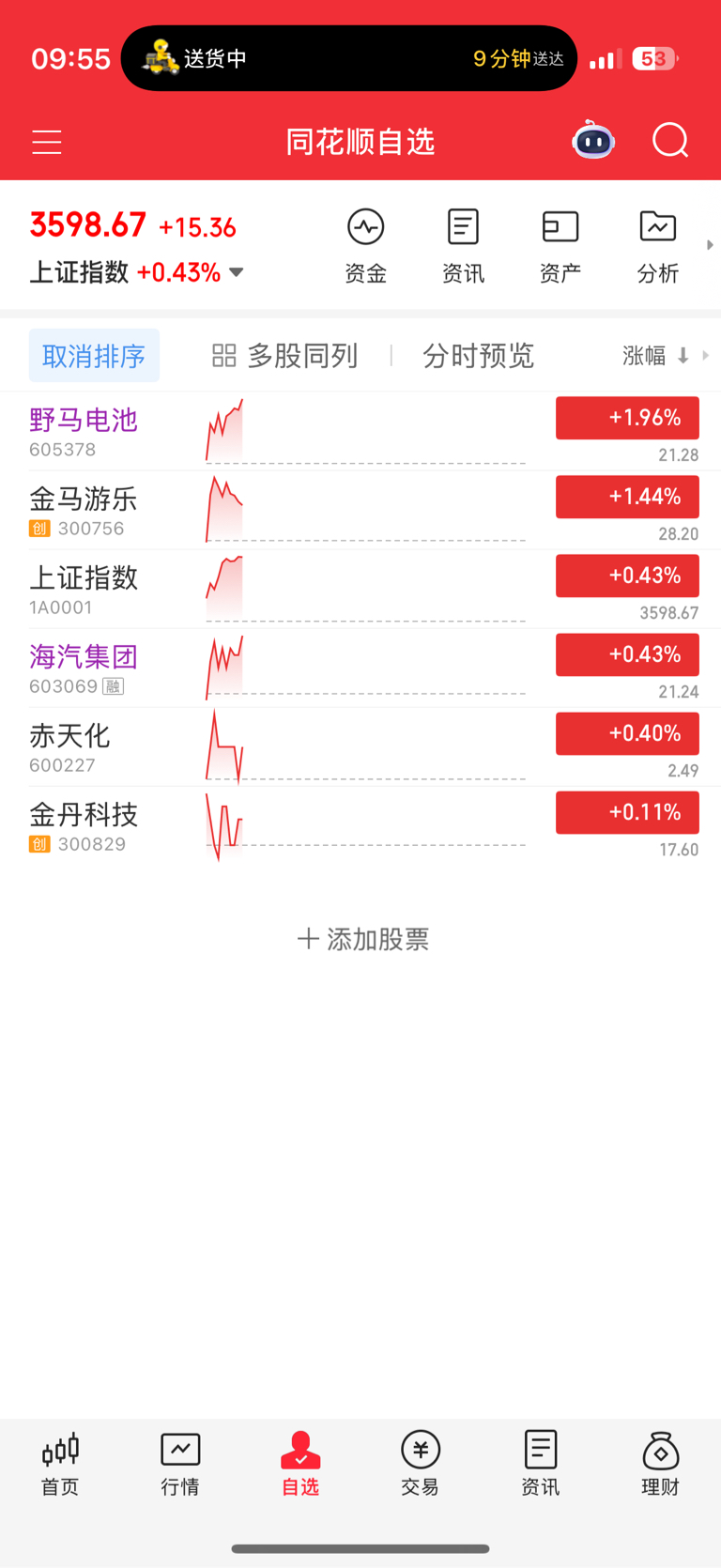Switch to 多股同列 view

coord(285,356)
